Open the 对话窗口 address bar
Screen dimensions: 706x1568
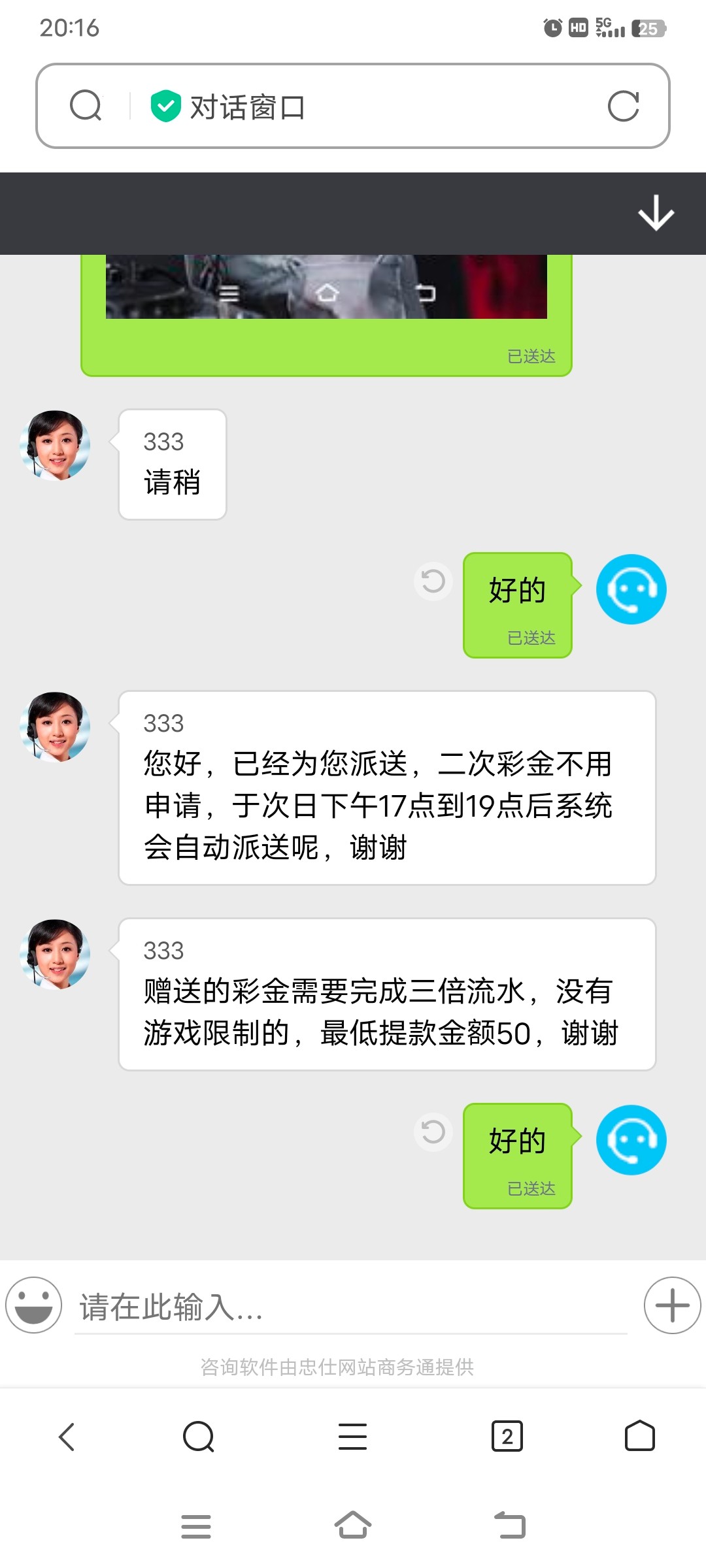click(366, 106)
